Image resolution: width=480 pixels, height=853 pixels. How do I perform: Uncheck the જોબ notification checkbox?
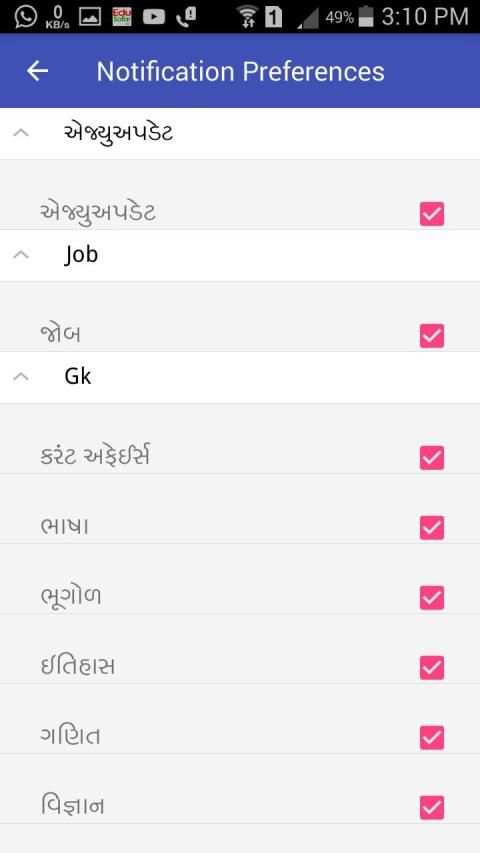432,336
